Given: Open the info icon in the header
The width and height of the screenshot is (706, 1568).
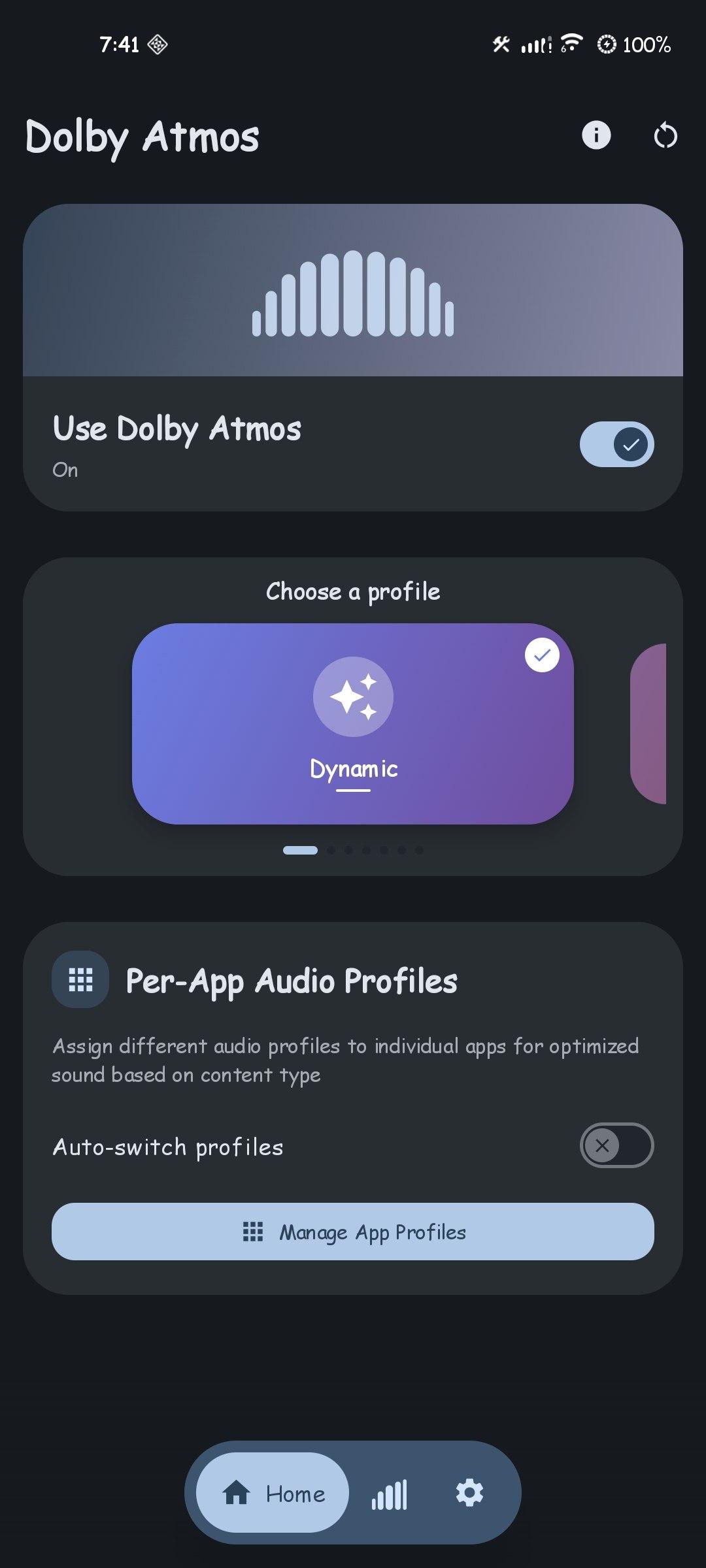Looking at the screenshot, I should coord(596,136).
